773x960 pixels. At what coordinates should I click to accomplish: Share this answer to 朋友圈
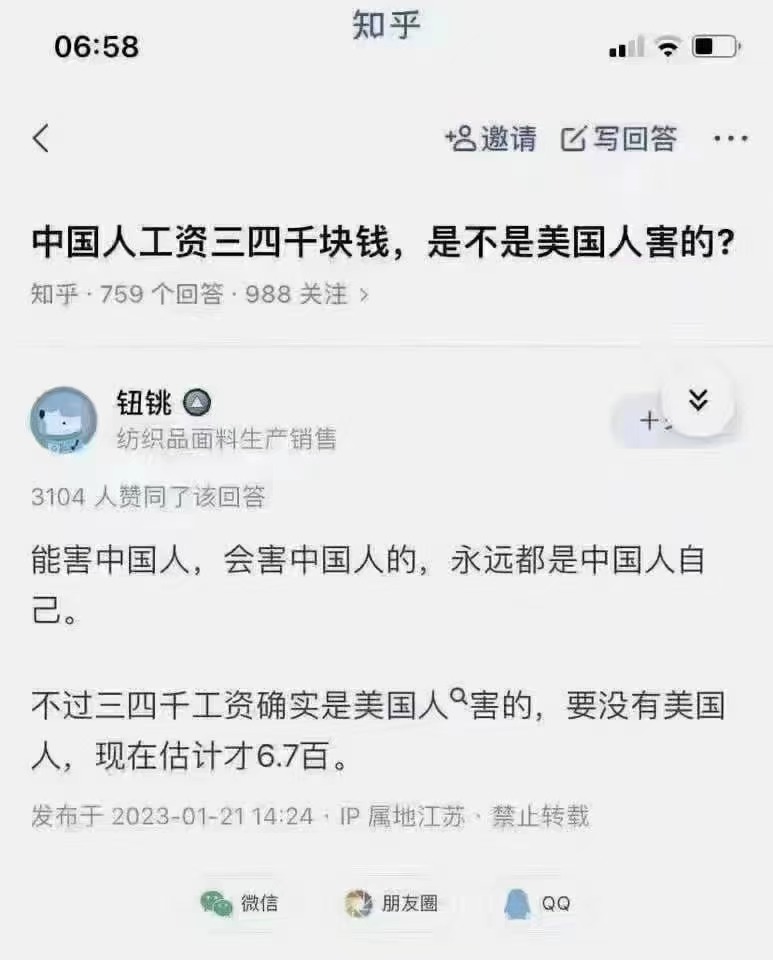click(x=391, y=903)
